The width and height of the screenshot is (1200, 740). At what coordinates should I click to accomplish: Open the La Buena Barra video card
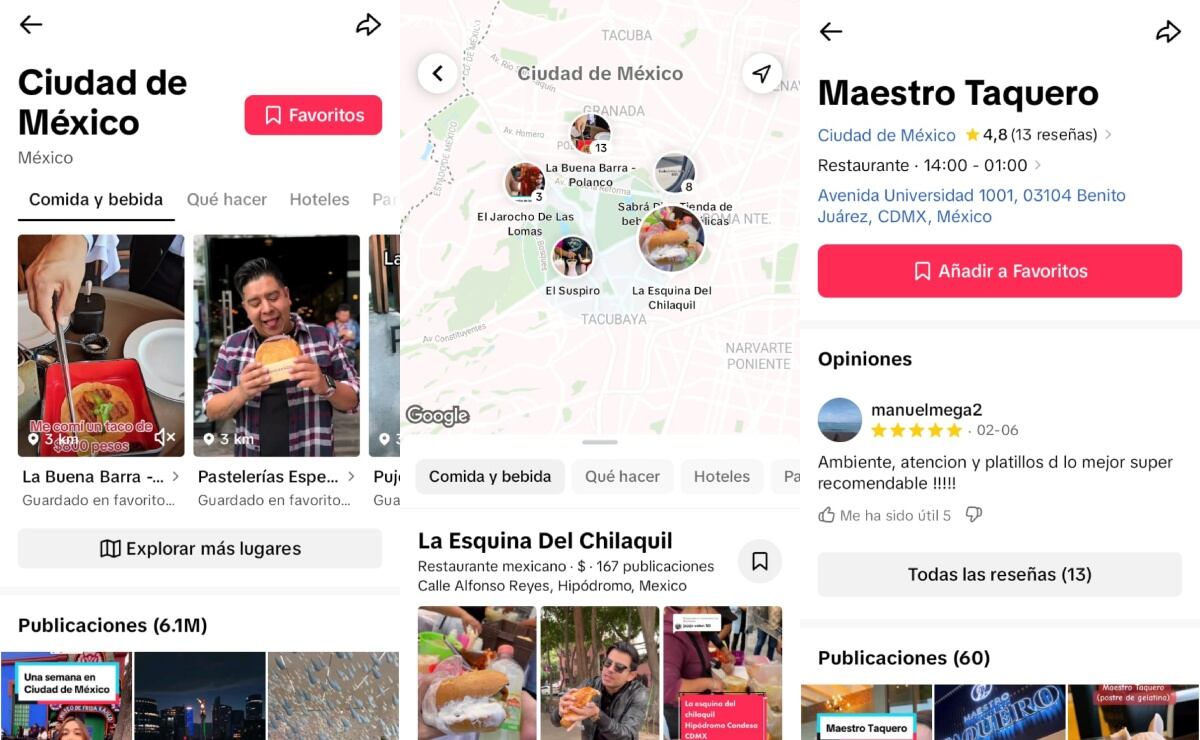[100, 345]
